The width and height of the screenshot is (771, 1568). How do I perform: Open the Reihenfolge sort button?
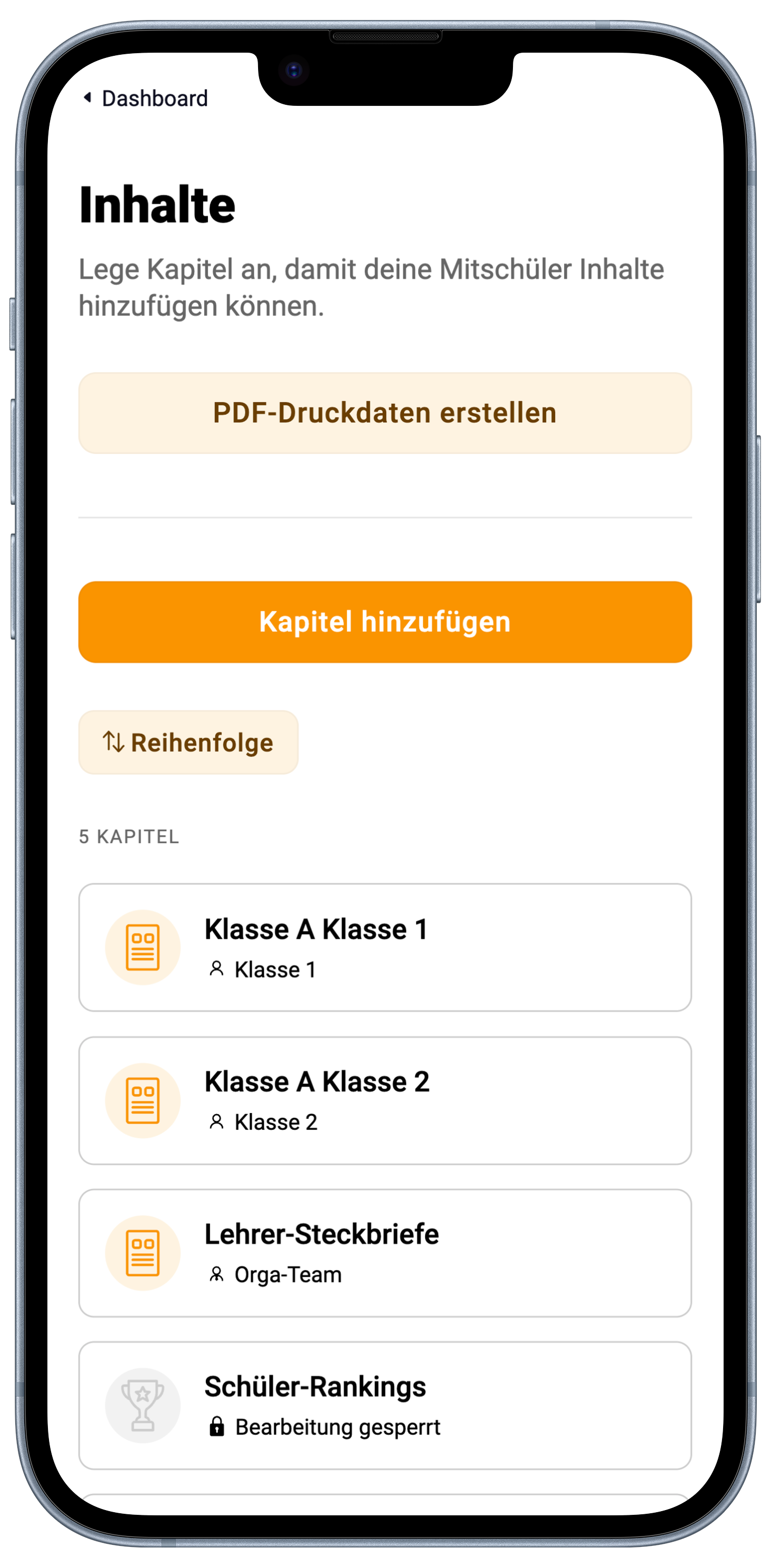(x=188, y=742)
